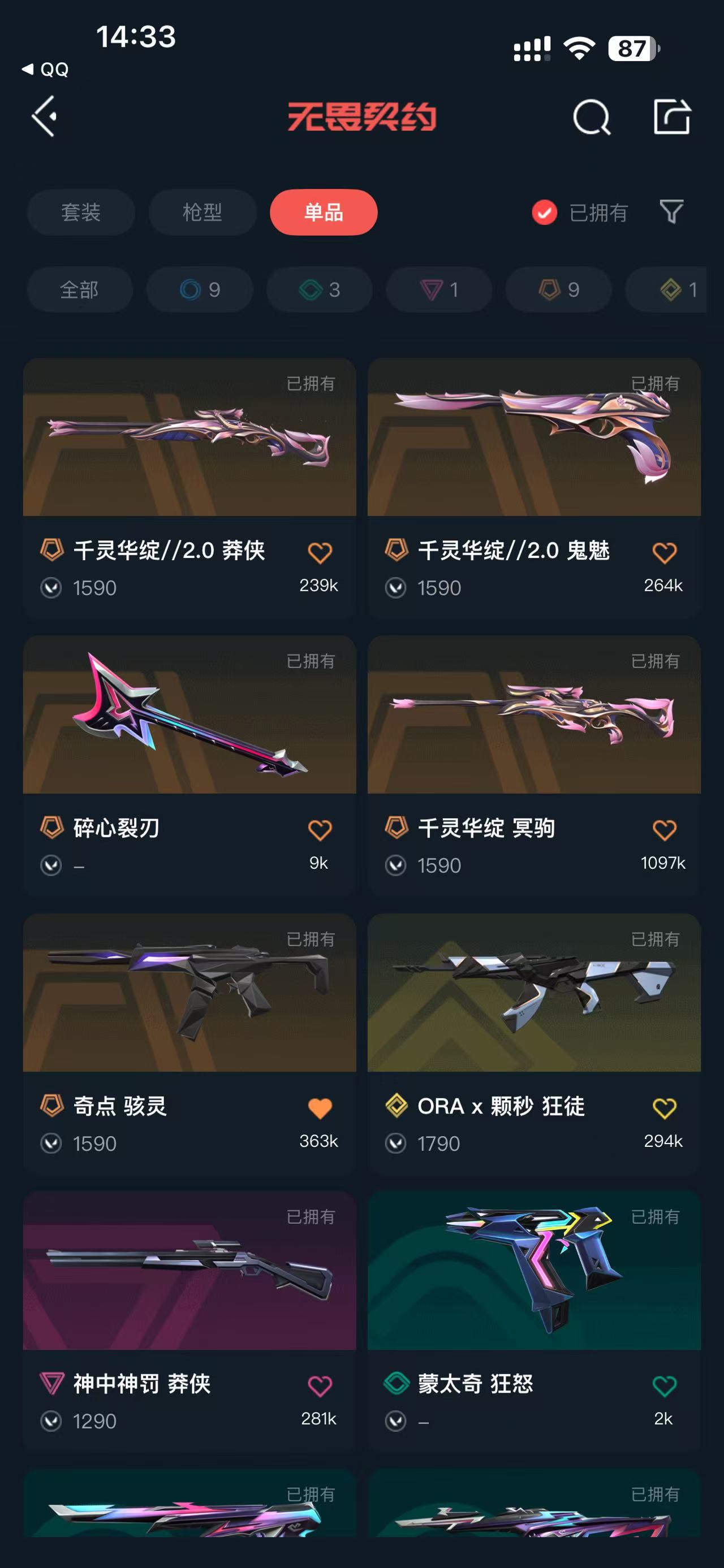Image resolution: width=724 pixels, height=1568 pixels.
Task: Toggle the 已拥有 checkbox filter
Action: (x=544, y=213)
